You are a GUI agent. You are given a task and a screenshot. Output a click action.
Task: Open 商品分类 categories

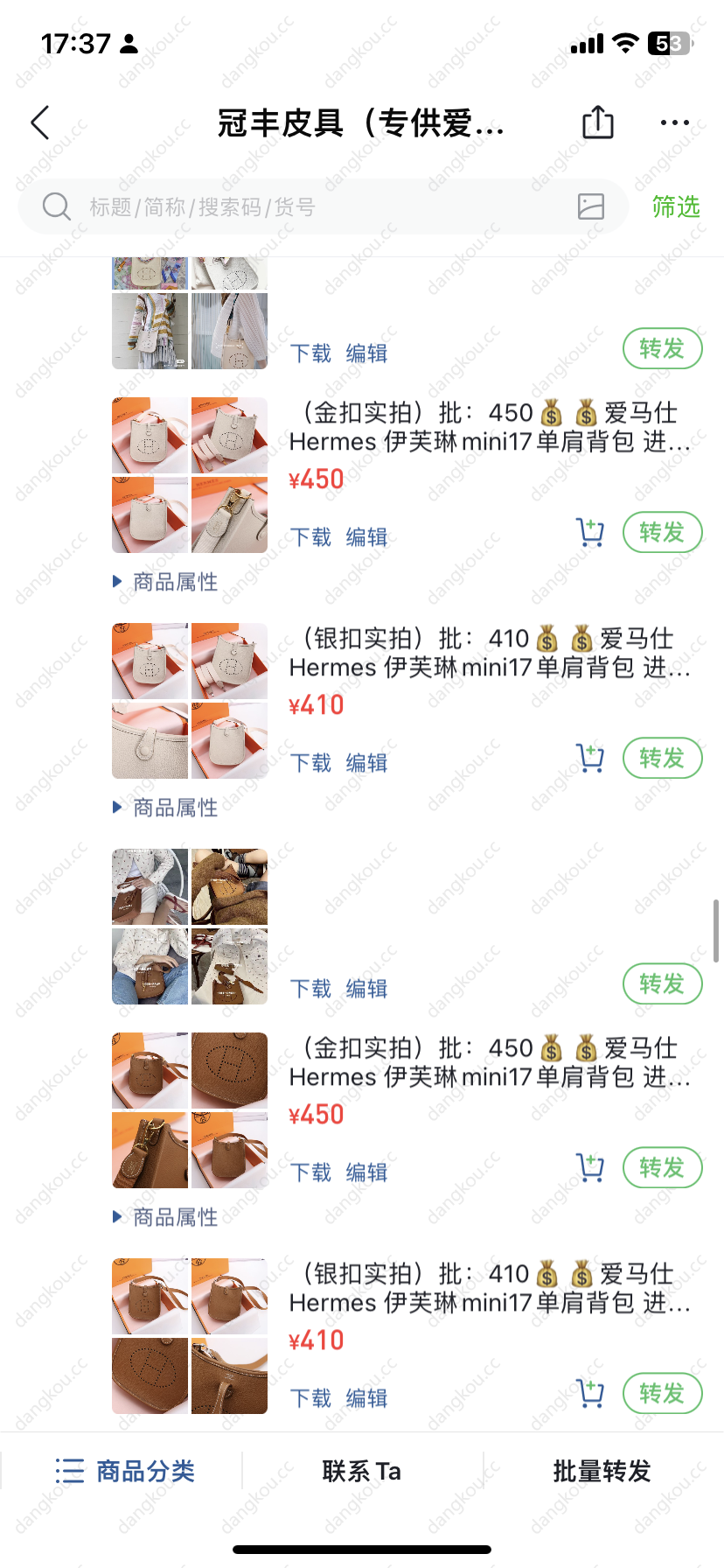tap(125, 1471)
